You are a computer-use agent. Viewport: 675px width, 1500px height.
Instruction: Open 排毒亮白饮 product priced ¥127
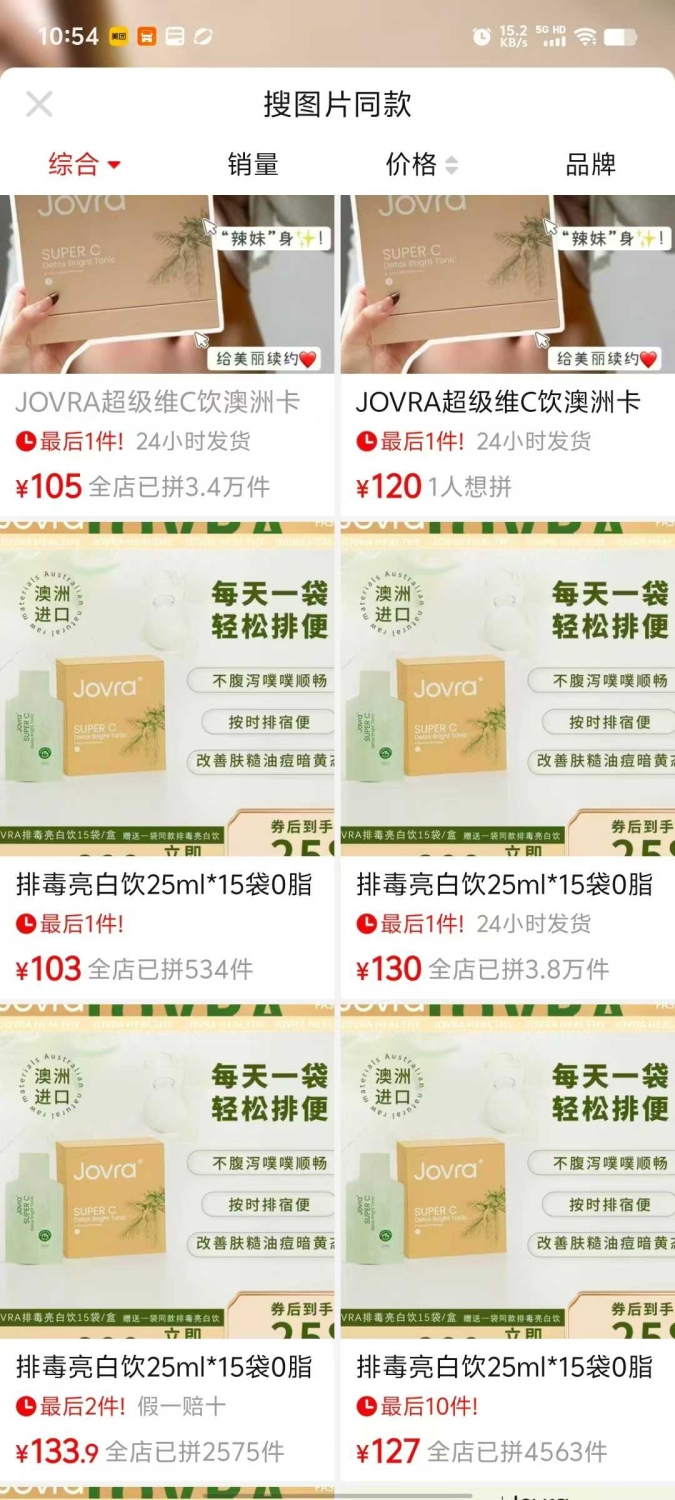(508, 1240)
